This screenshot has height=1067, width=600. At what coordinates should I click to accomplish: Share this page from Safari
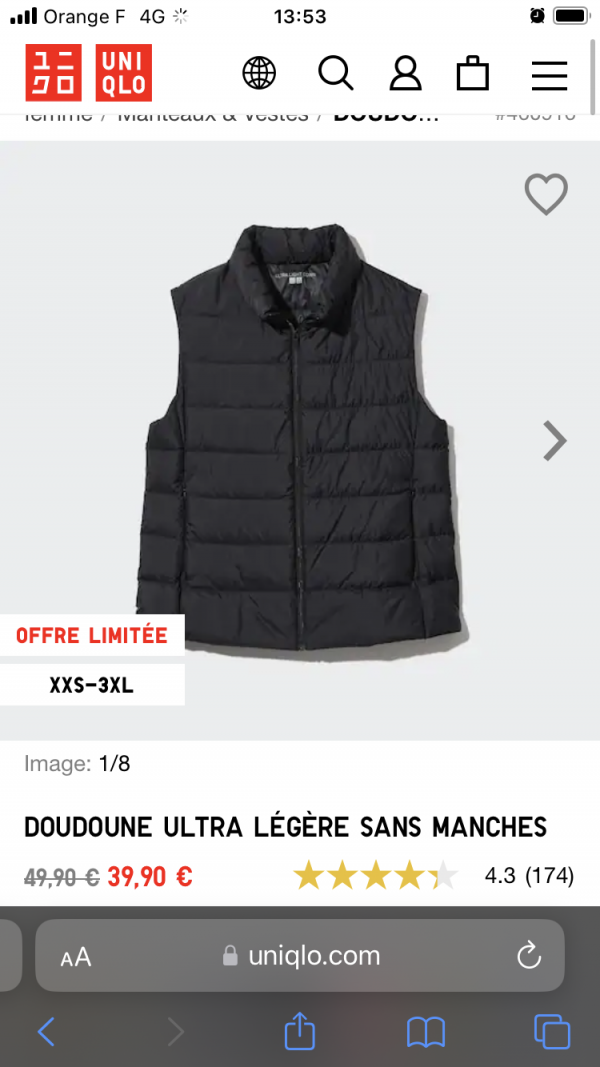pyautogui.click(x=300, y=1030)
